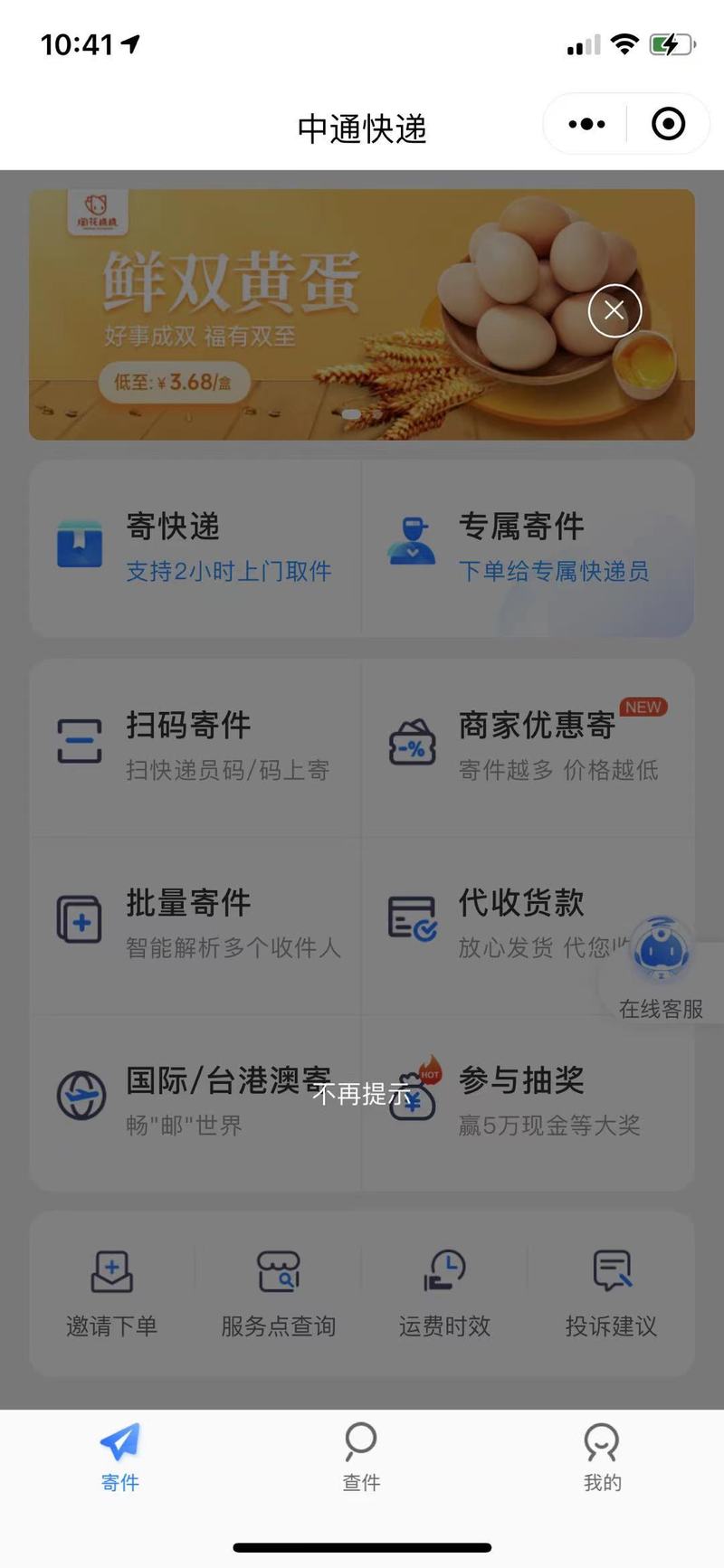
Task: Open 投诉建议 complaints and suggestions
Action: click(611, 1294)
